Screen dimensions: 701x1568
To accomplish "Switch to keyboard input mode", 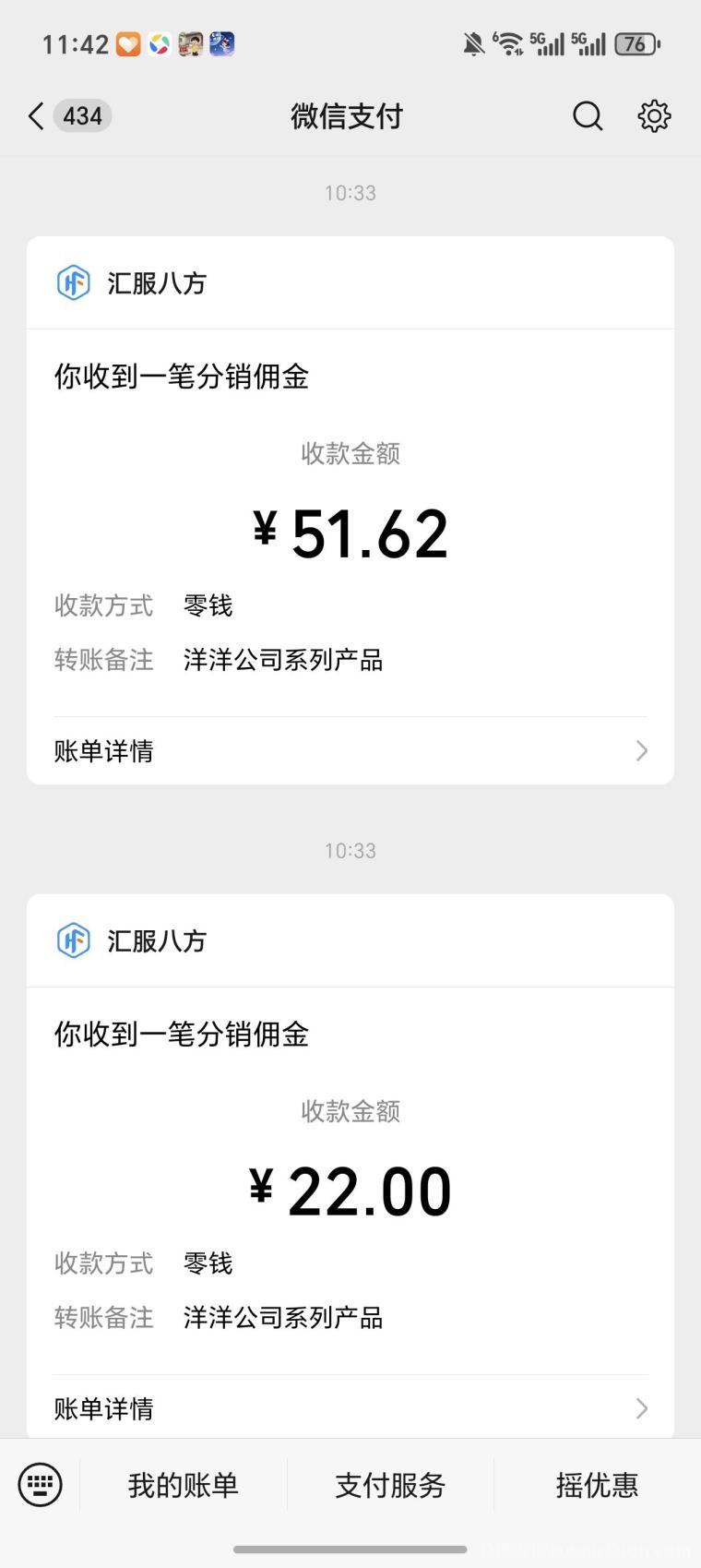I will point(41,1485).
